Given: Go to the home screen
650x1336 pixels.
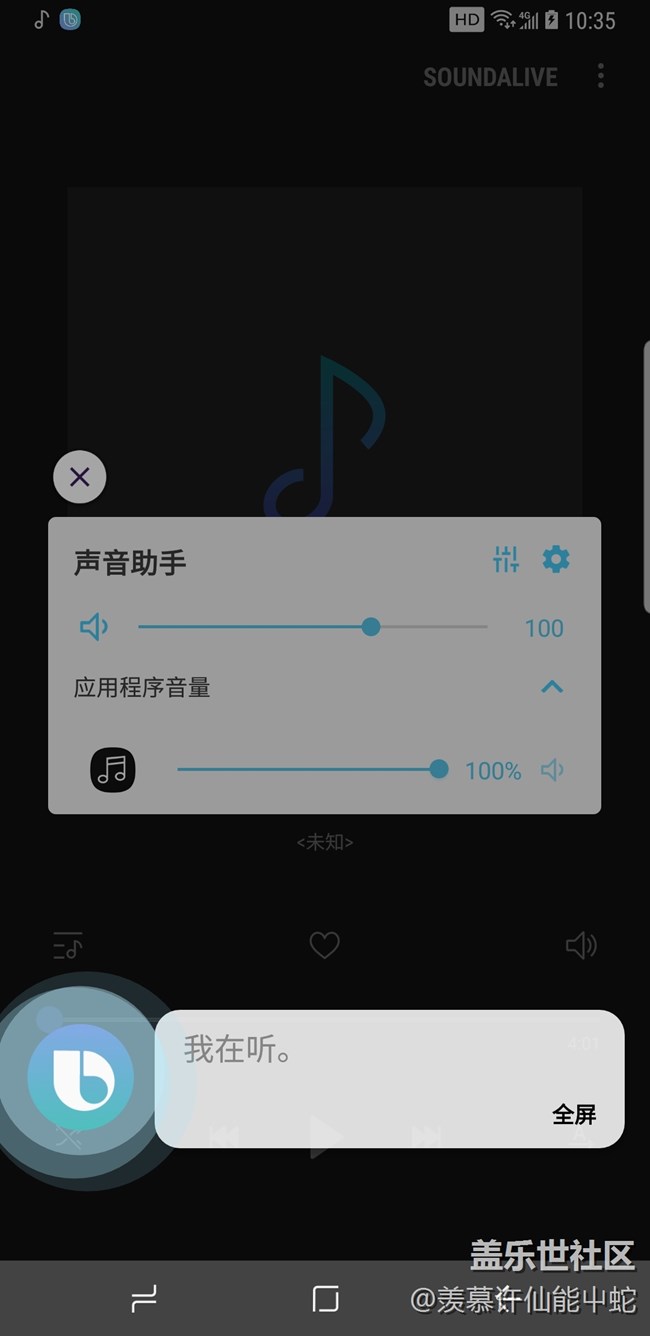Looking at the screenshot, I should click(x=325, y=1299).
